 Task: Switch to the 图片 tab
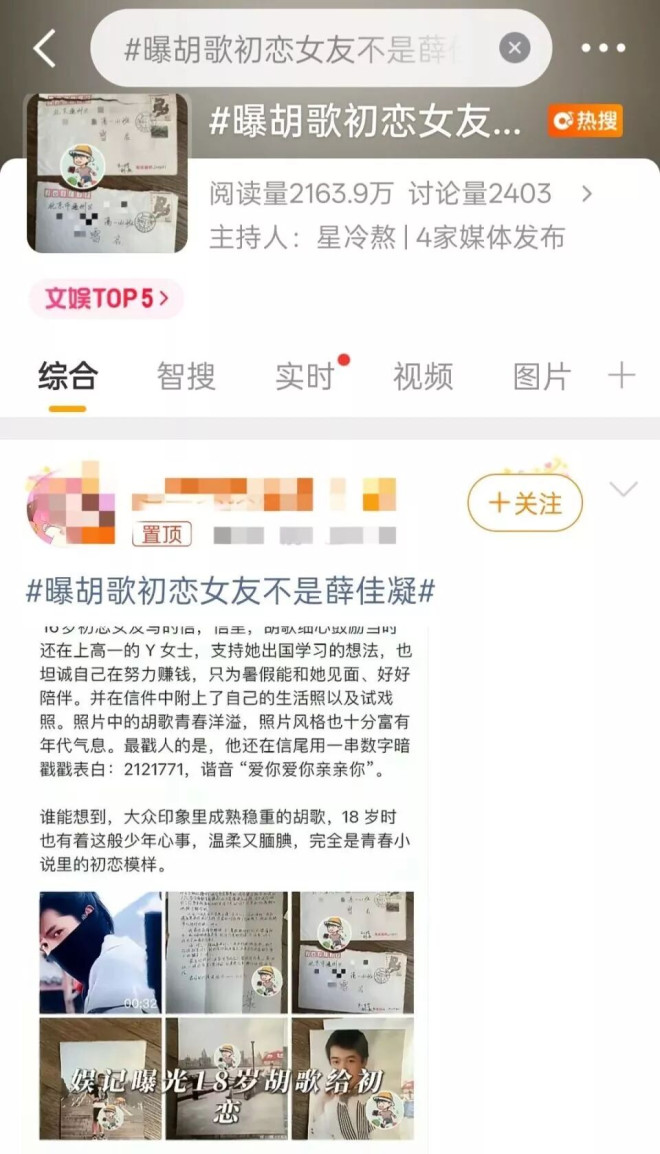click(x=542, y=377)
